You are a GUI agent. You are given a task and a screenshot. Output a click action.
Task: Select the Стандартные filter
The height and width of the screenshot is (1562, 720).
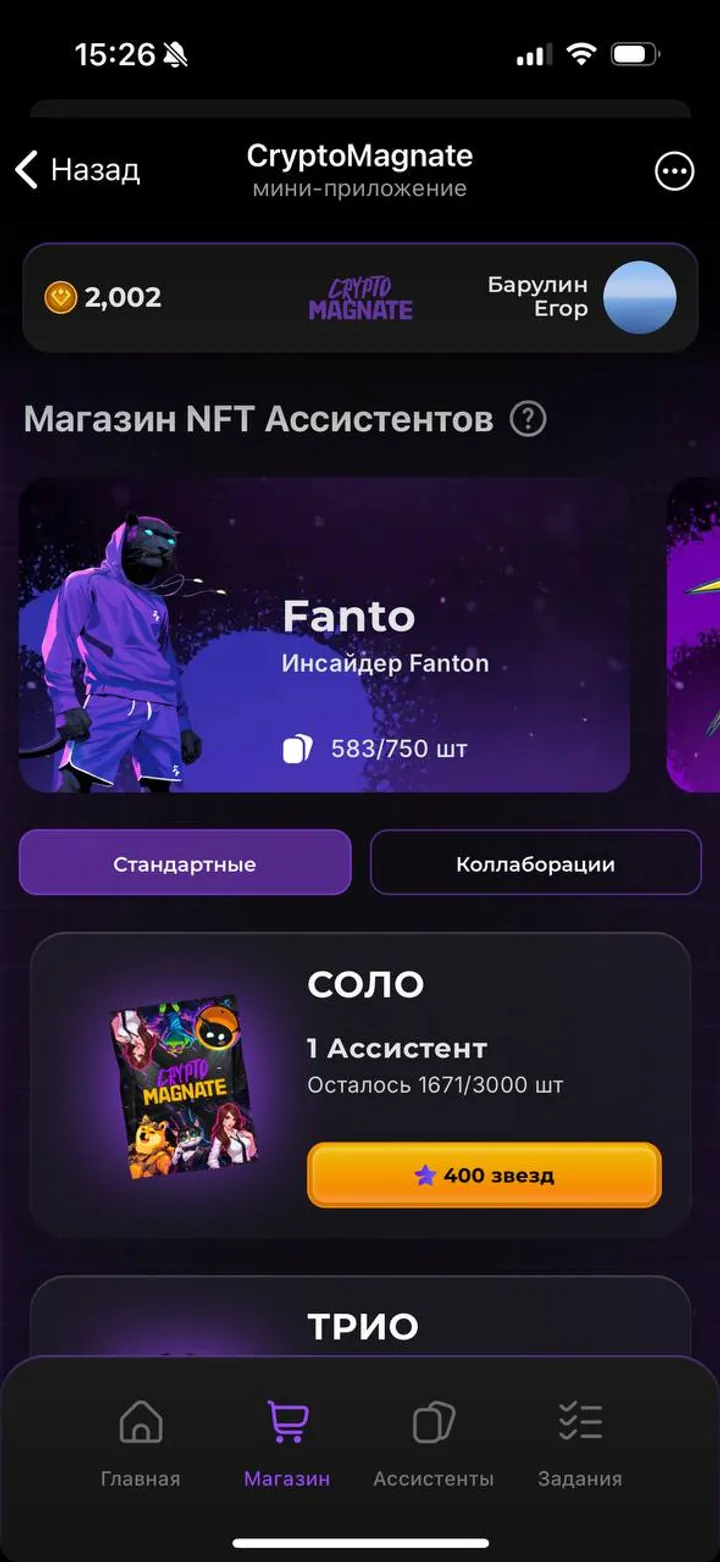(183, 863)
